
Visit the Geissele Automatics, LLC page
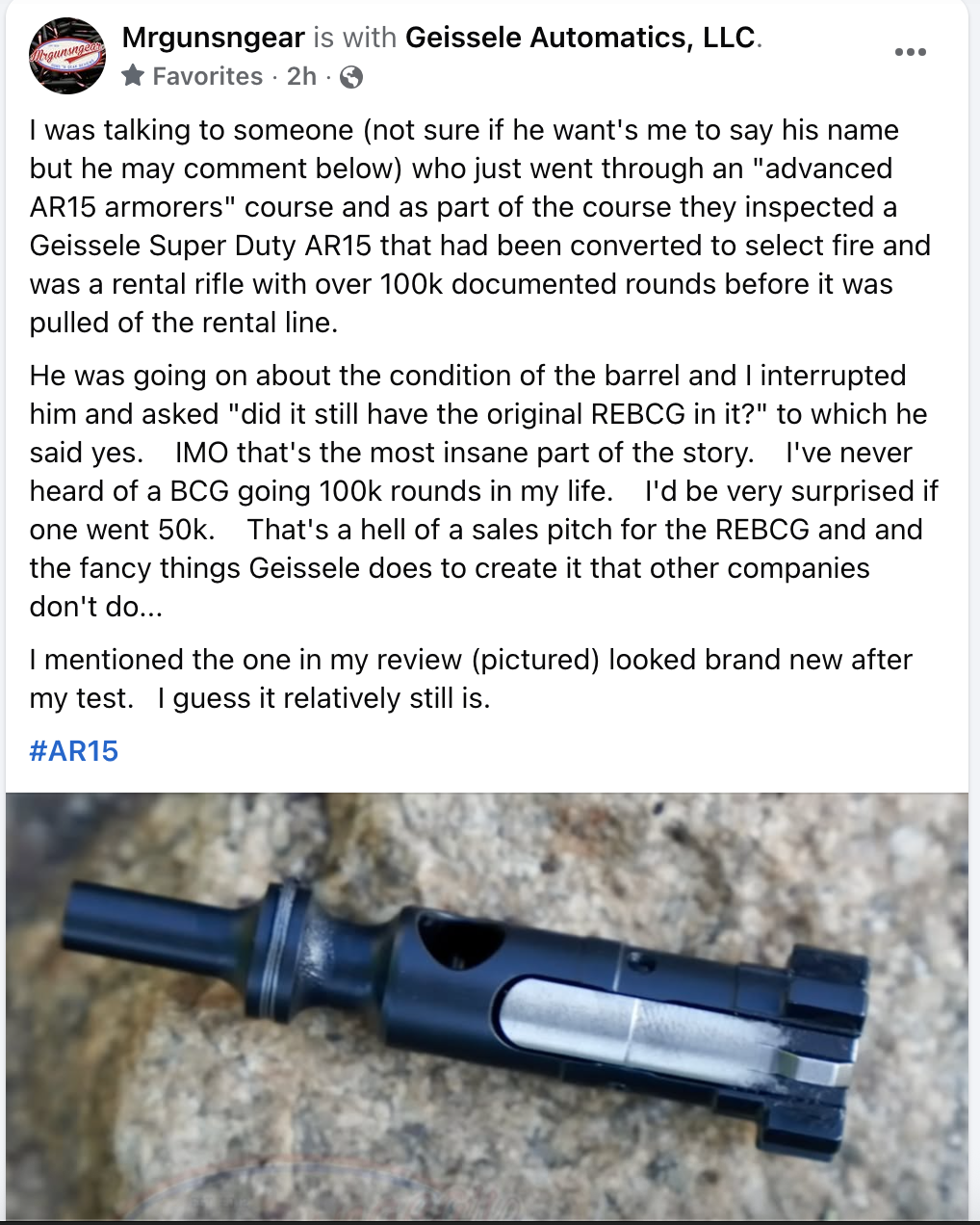click(x=580, y=38)
